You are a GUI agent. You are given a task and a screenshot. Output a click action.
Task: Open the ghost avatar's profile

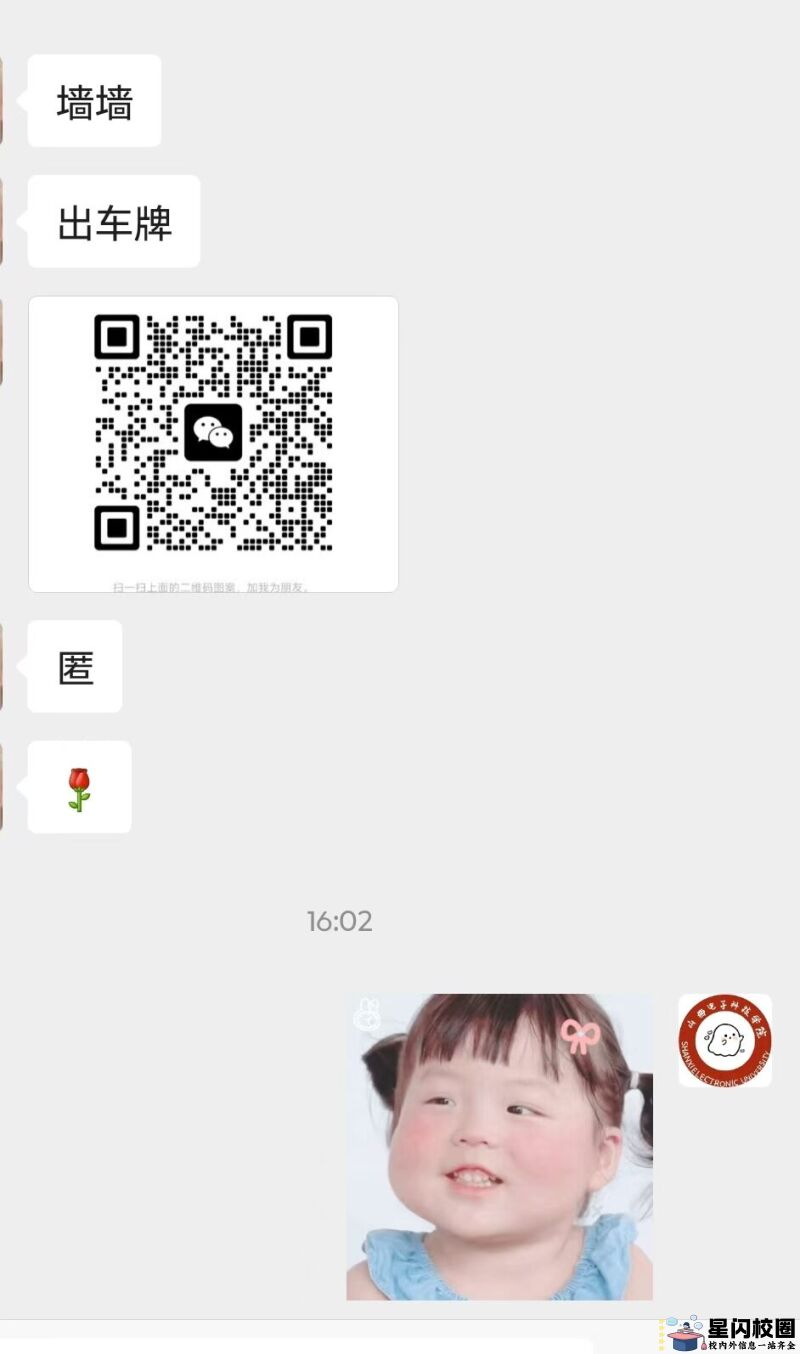[x=725, y=1040]
